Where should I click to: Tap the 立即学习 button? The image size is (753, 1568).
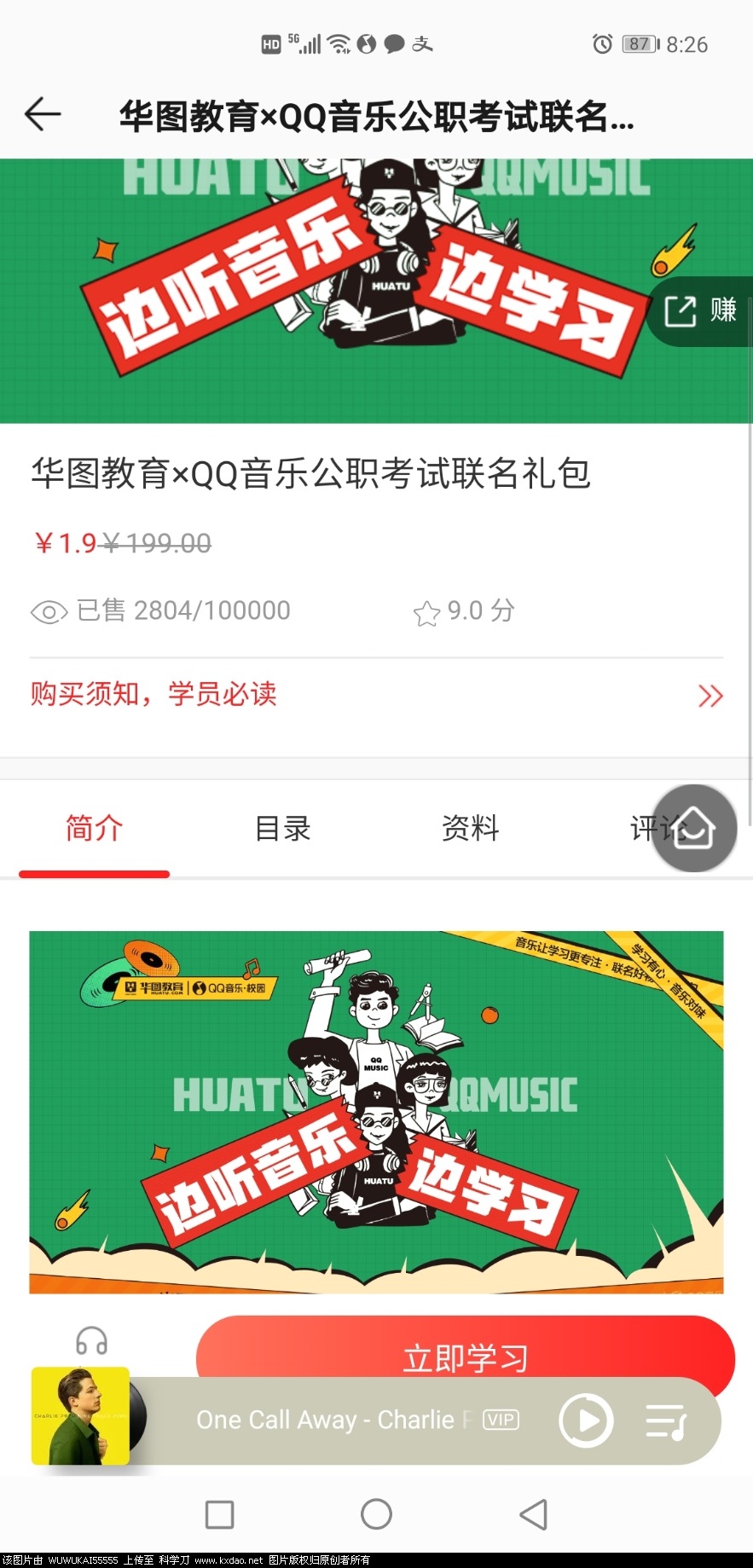click(x=464, y=1359)
